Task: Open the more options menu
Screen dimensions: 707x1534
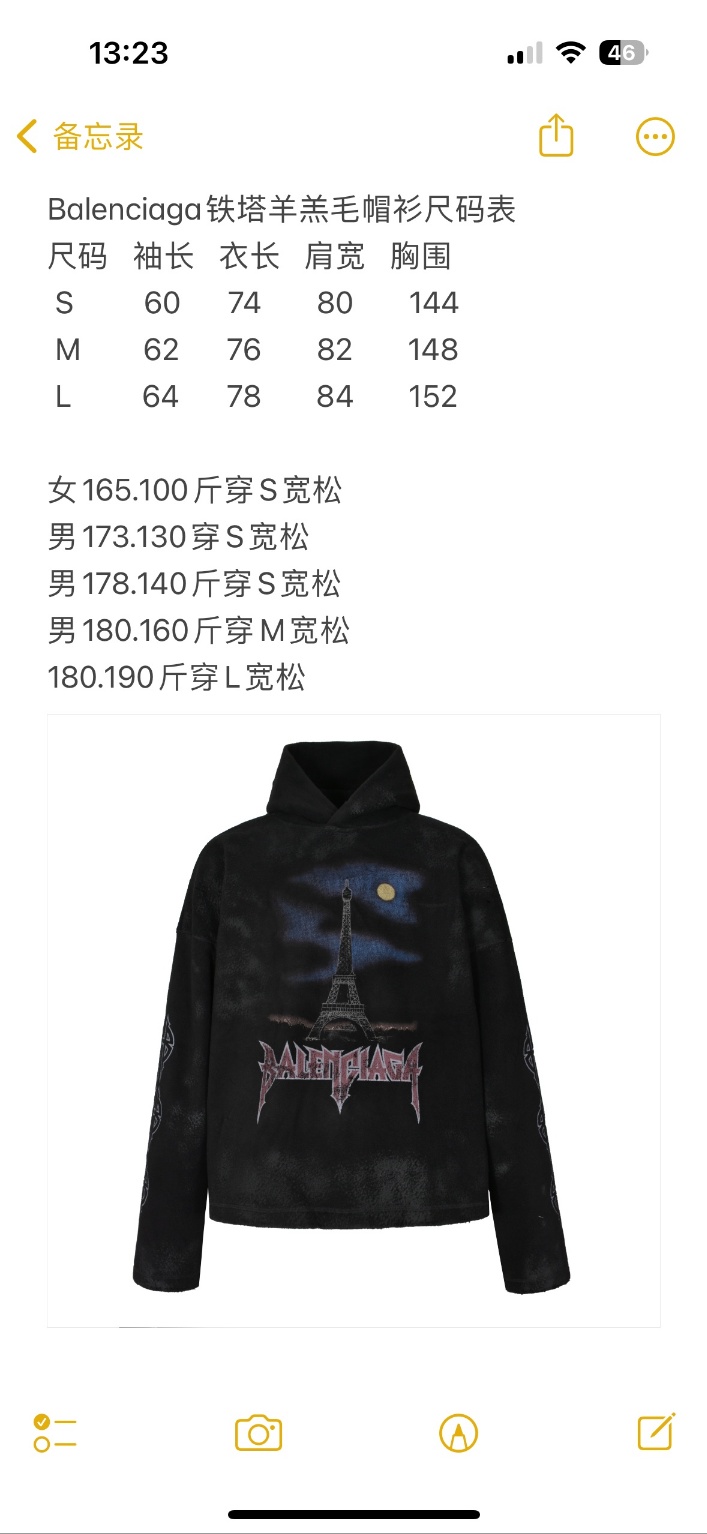Action: [x=655, y=137]
